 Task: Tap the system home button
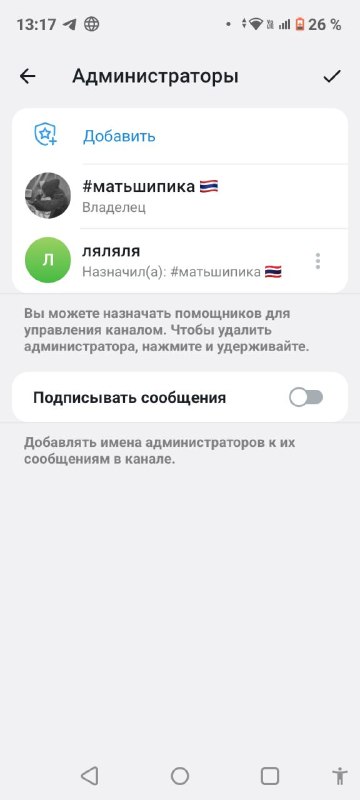click(180, 776)
